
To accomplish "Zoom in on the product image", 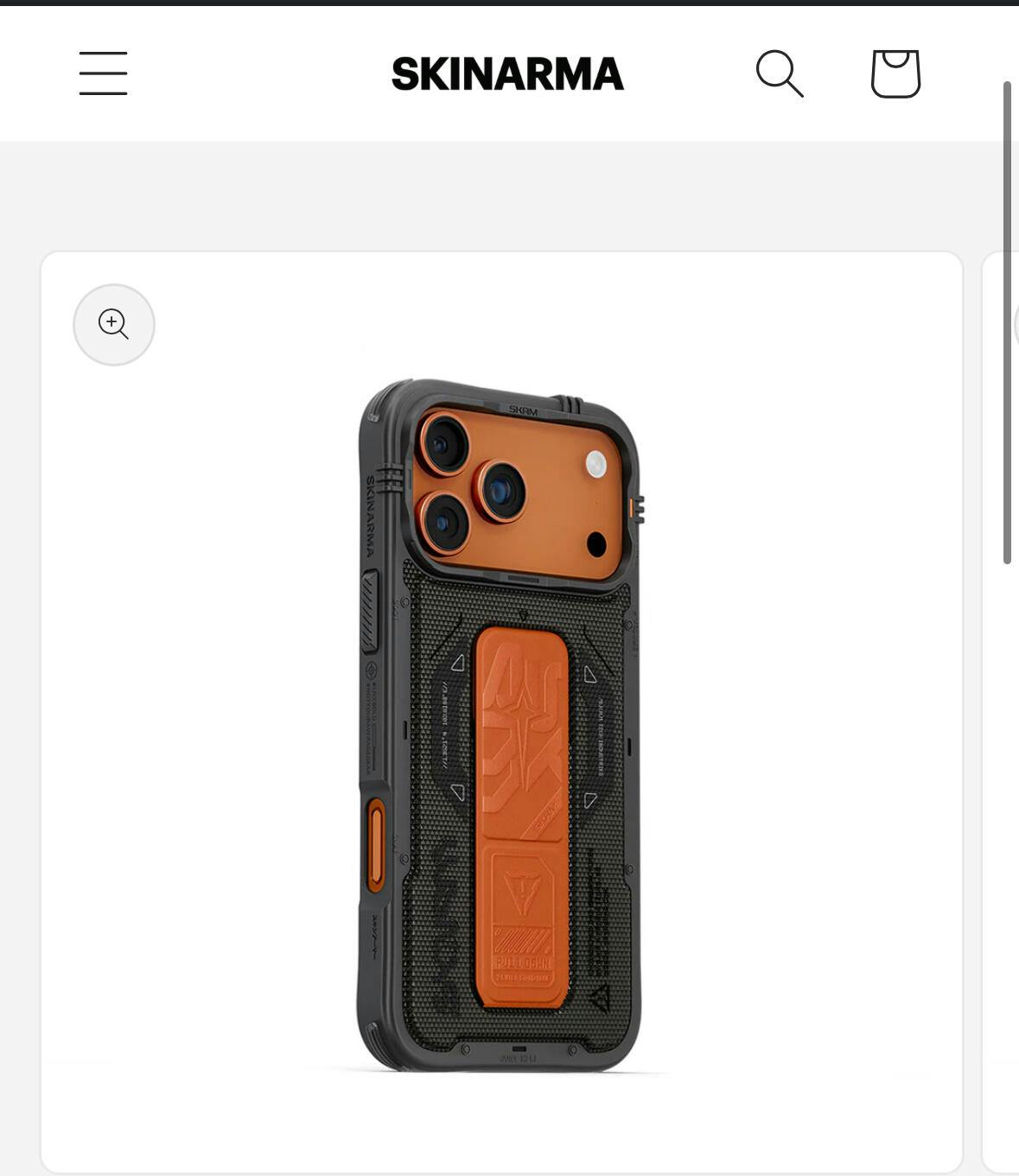I will (x=113, y=325).
